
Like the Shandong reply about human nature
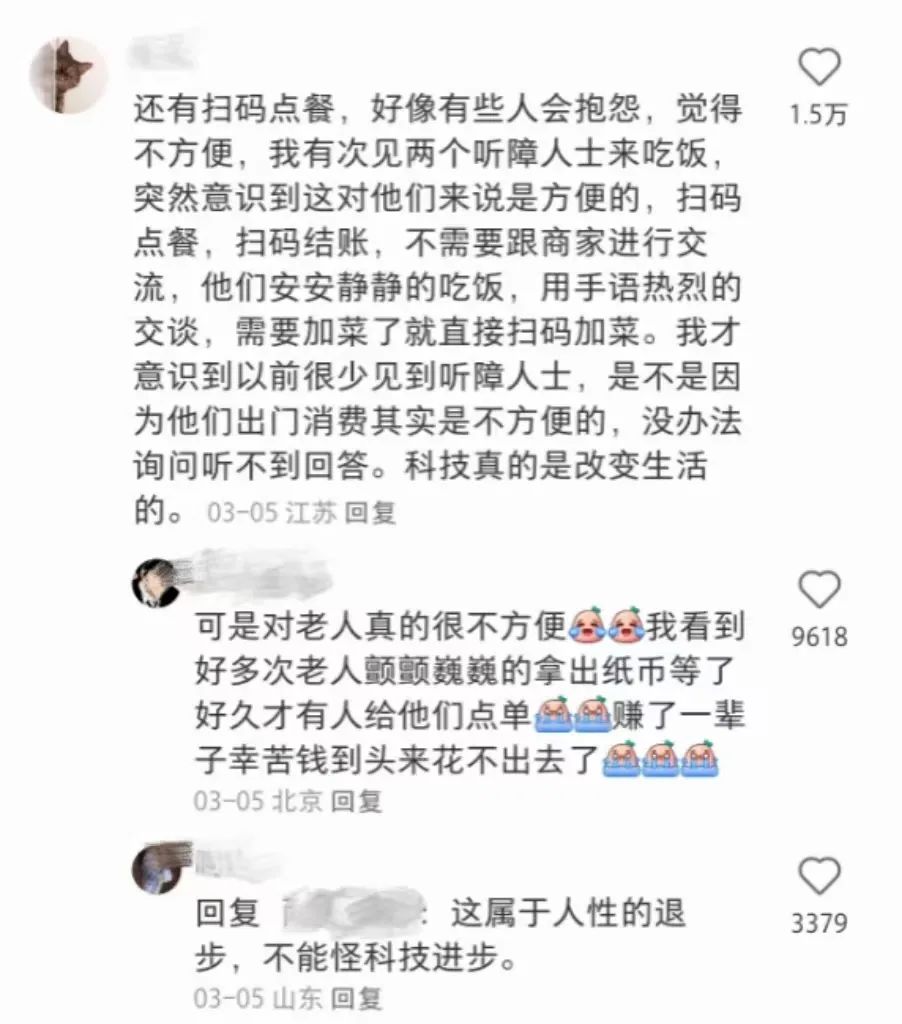[819, 876]
